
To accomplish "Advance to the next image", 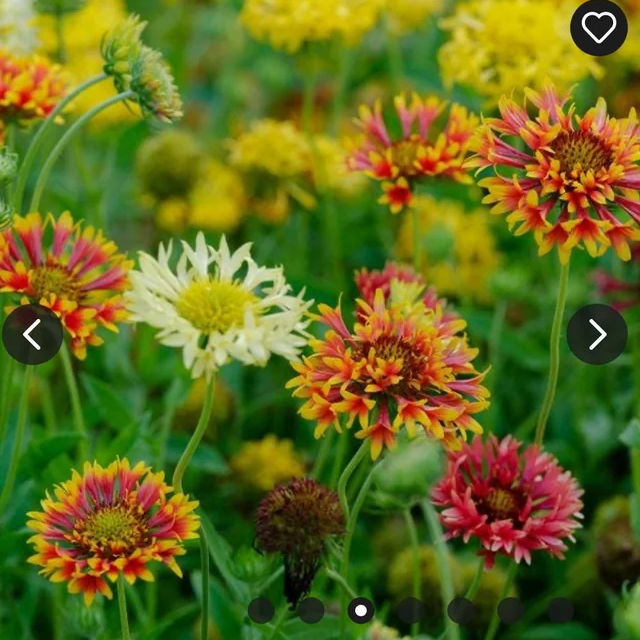I will click(597, 334).
